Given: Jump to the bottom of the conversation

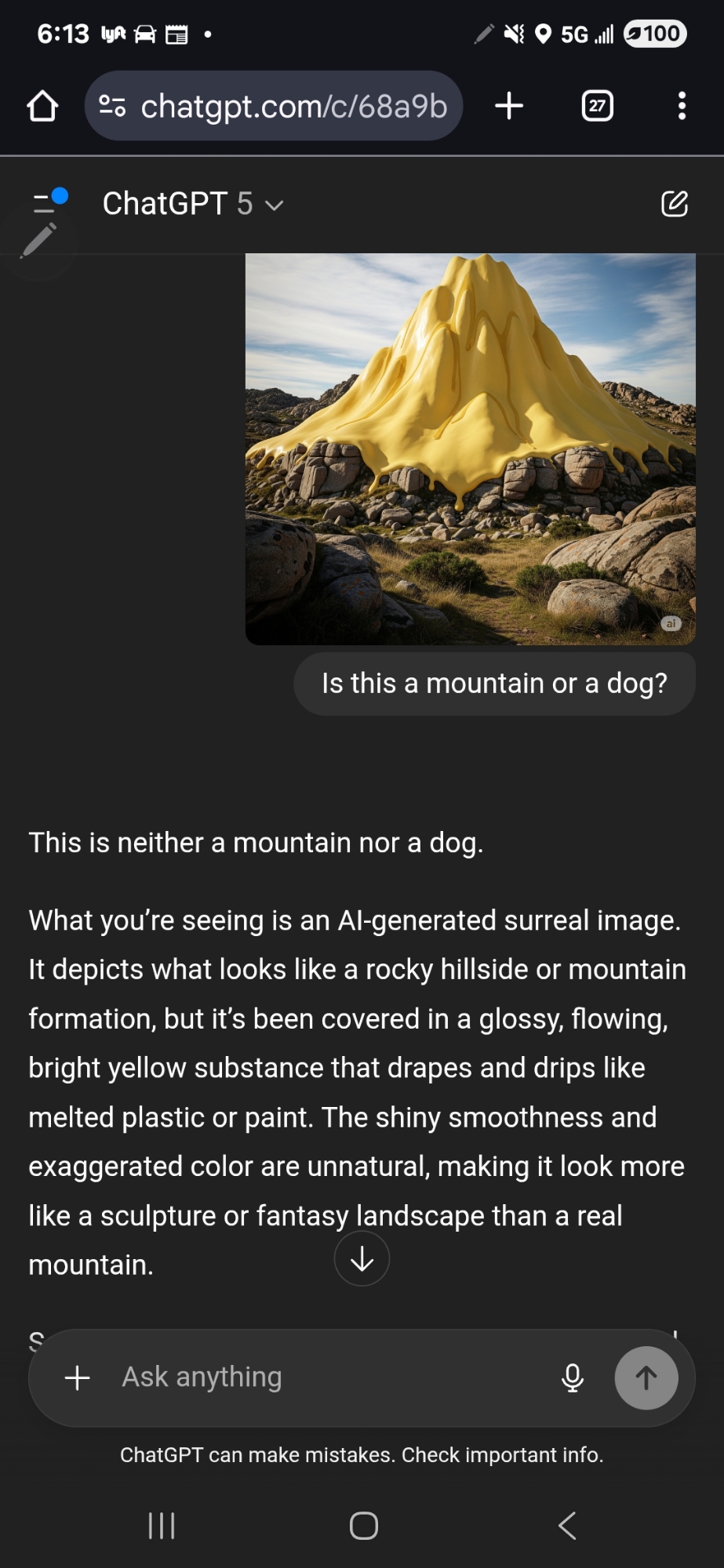Looking at the screenshot, I should point(362,1258).
